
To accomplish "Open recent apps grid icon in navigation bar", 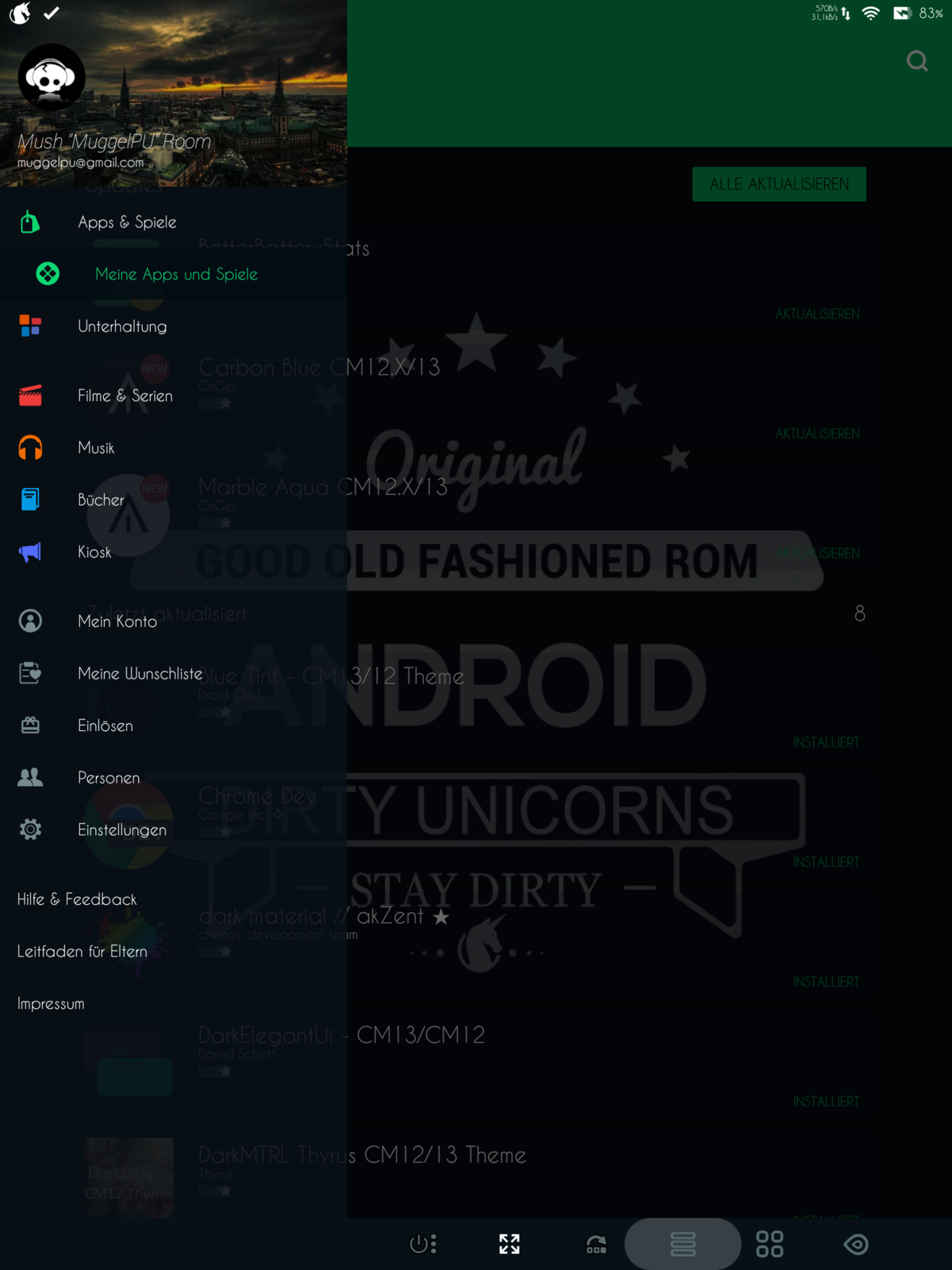I will 770,1244.
